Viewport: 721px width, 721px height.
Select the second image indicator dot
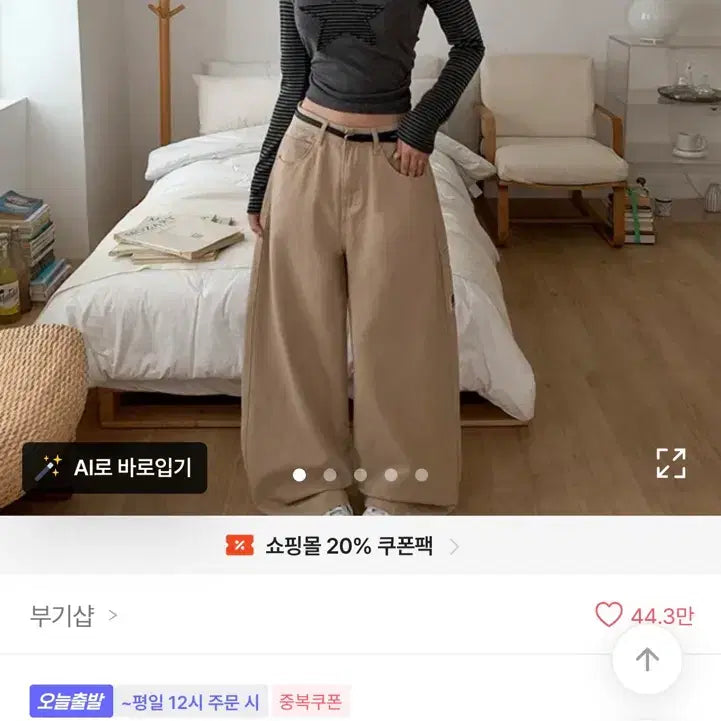click(330, 475)
